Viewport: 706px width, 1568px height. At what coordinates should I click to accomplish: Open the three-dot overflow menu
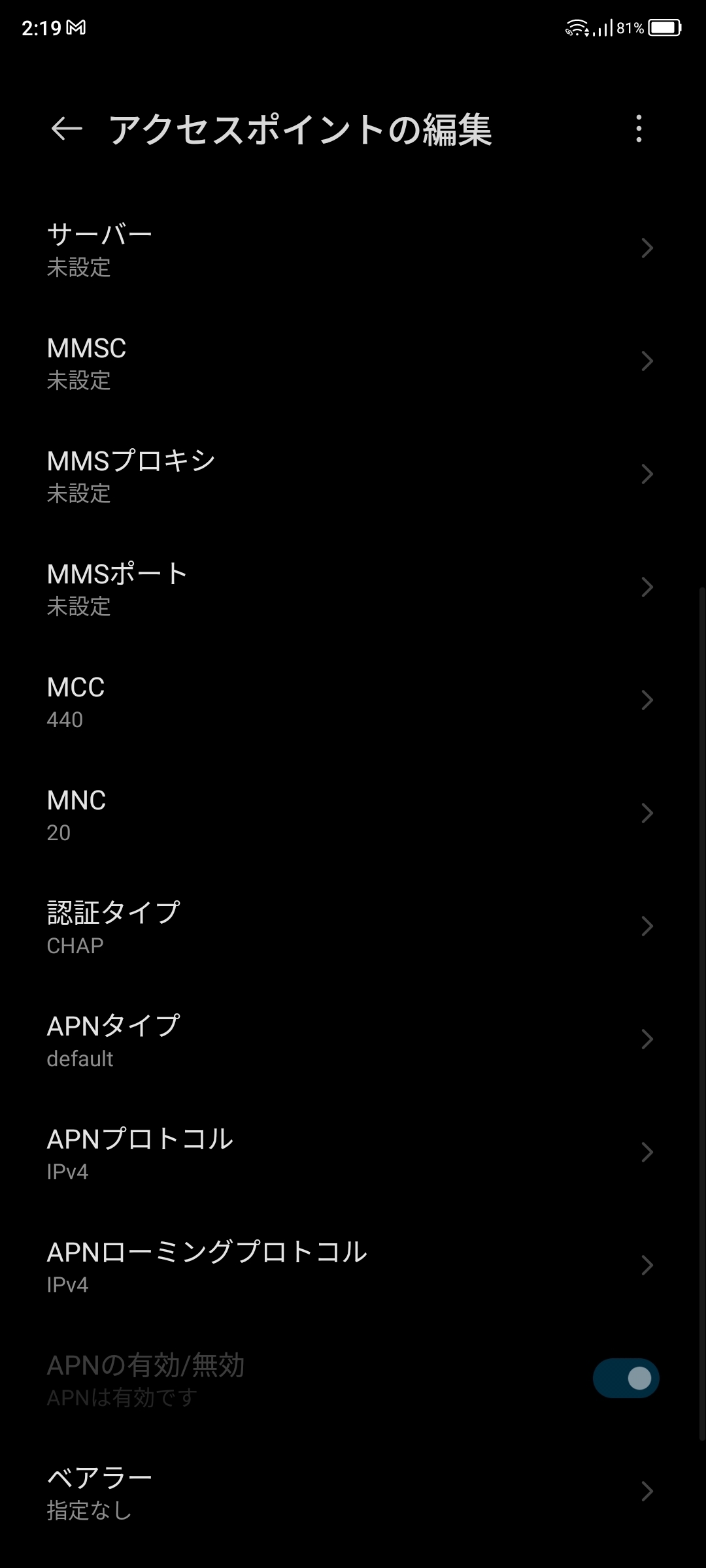[639, 129]
